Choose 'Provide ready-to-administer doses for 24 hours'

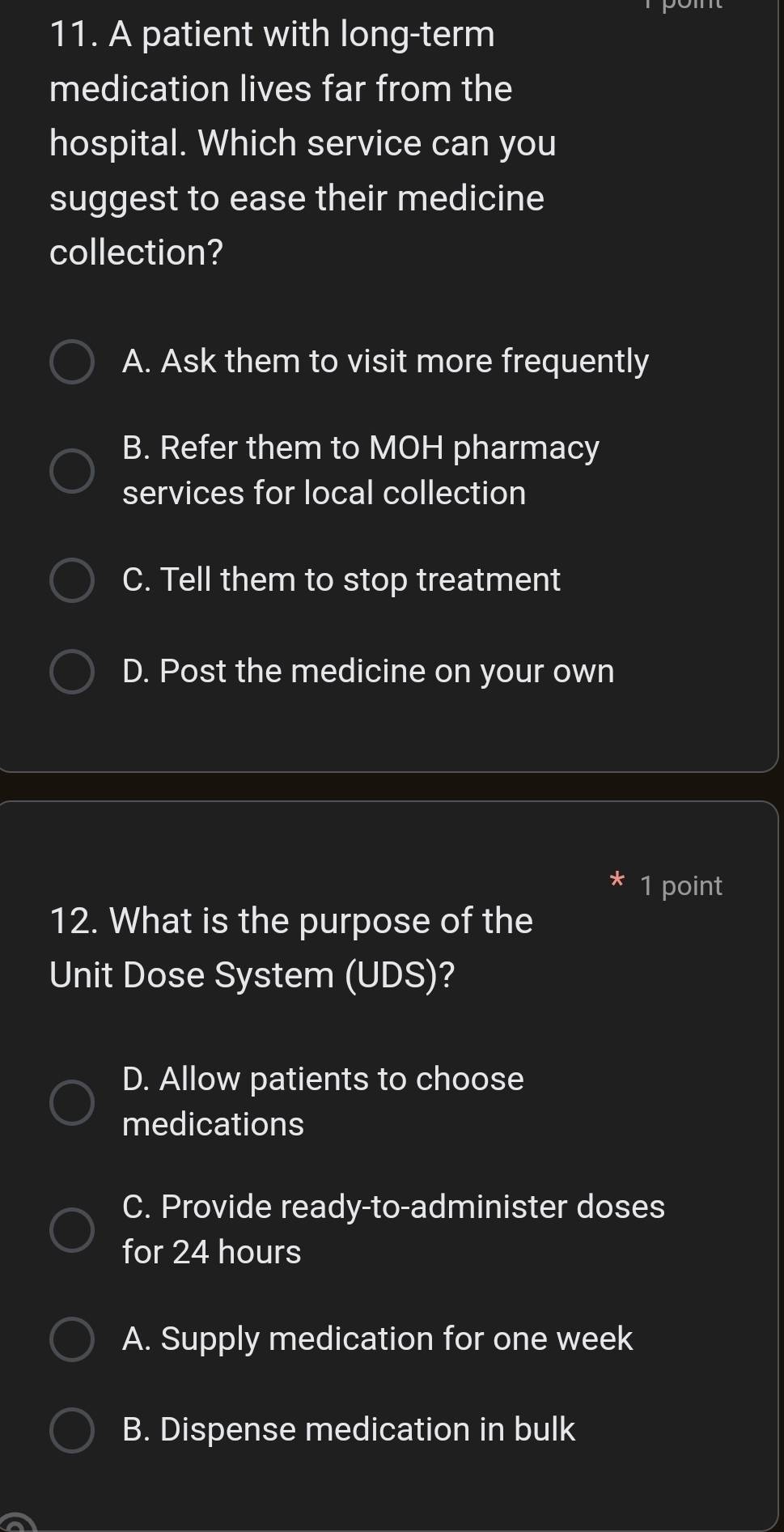[72, 1229]
